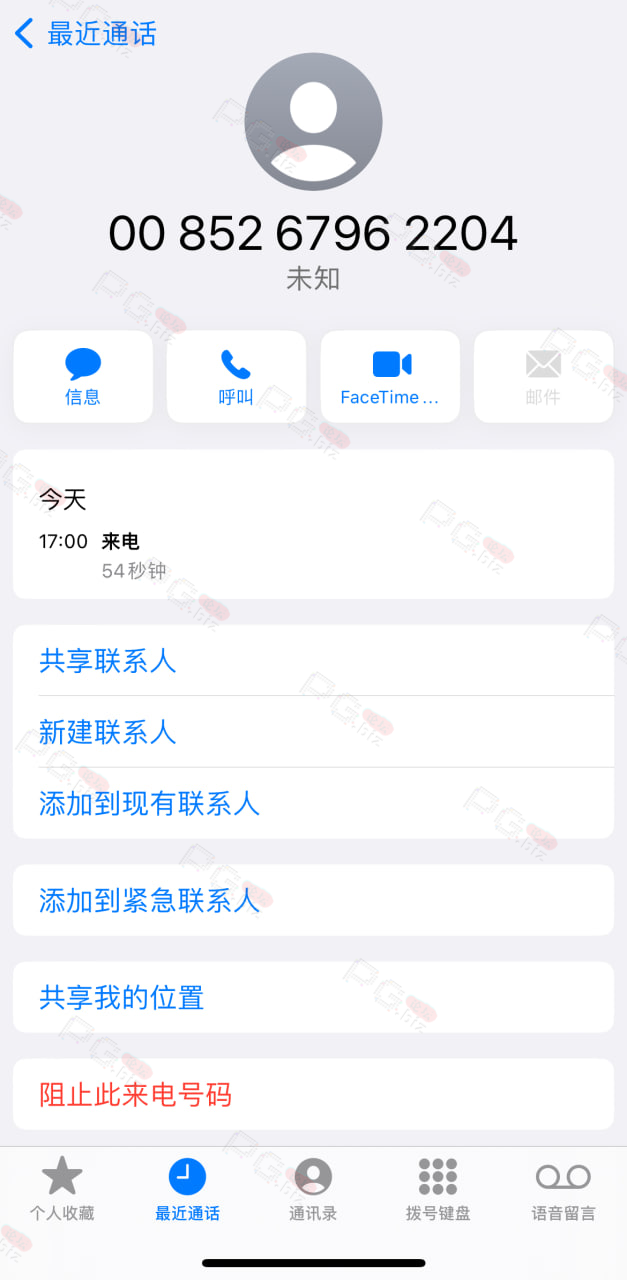Viewport: 627px width, 1280px height.
Task: Open the 语音留言 tab
Action: [563, 1190]
